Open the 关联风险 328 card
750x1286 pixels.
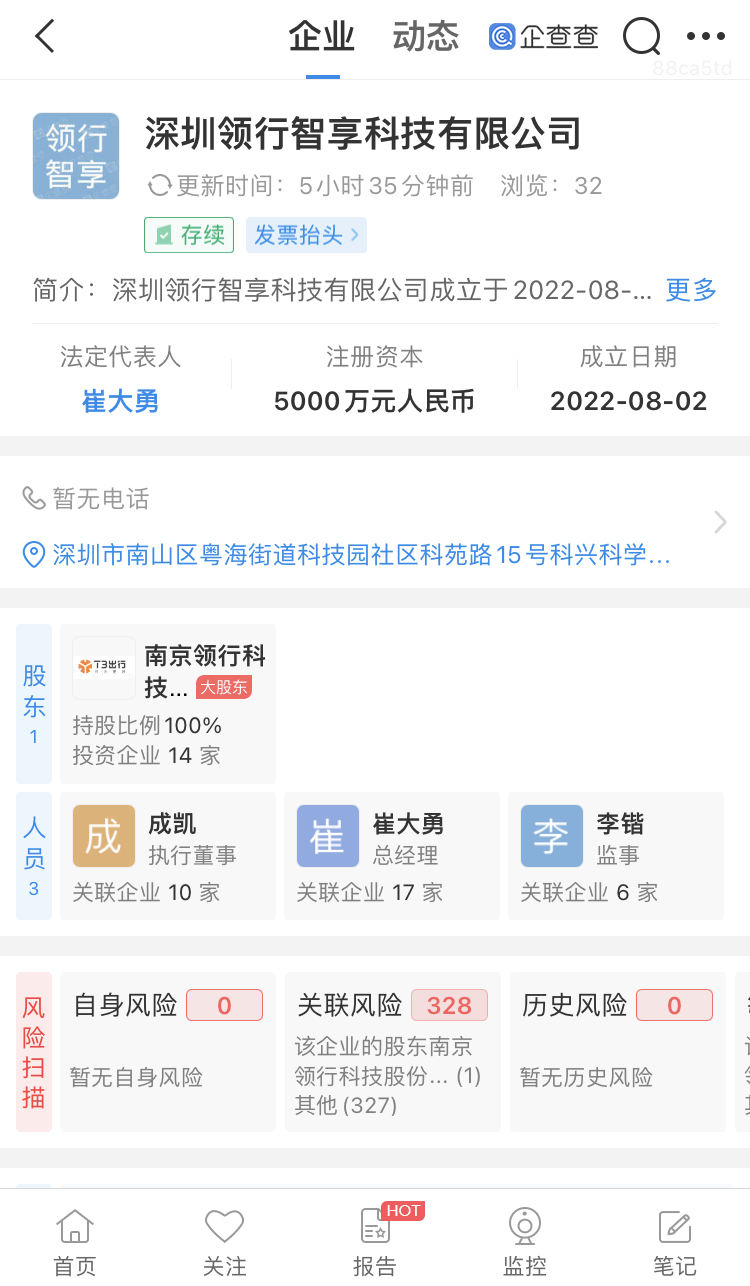[x=393, y=1052]
